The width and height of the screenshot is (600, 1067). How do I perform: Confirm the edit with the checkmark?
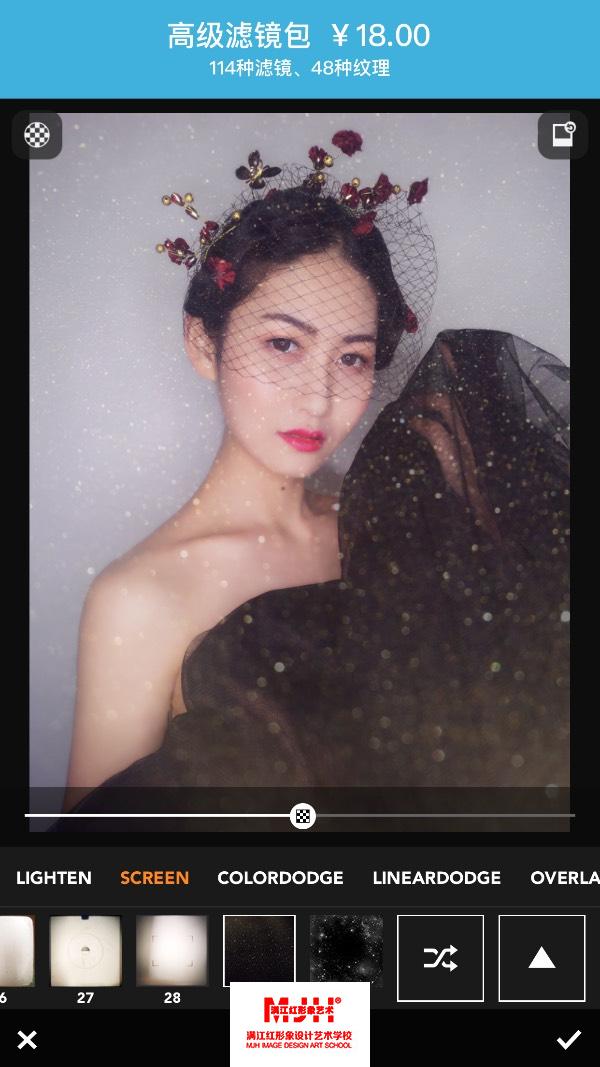point(569,1040)
